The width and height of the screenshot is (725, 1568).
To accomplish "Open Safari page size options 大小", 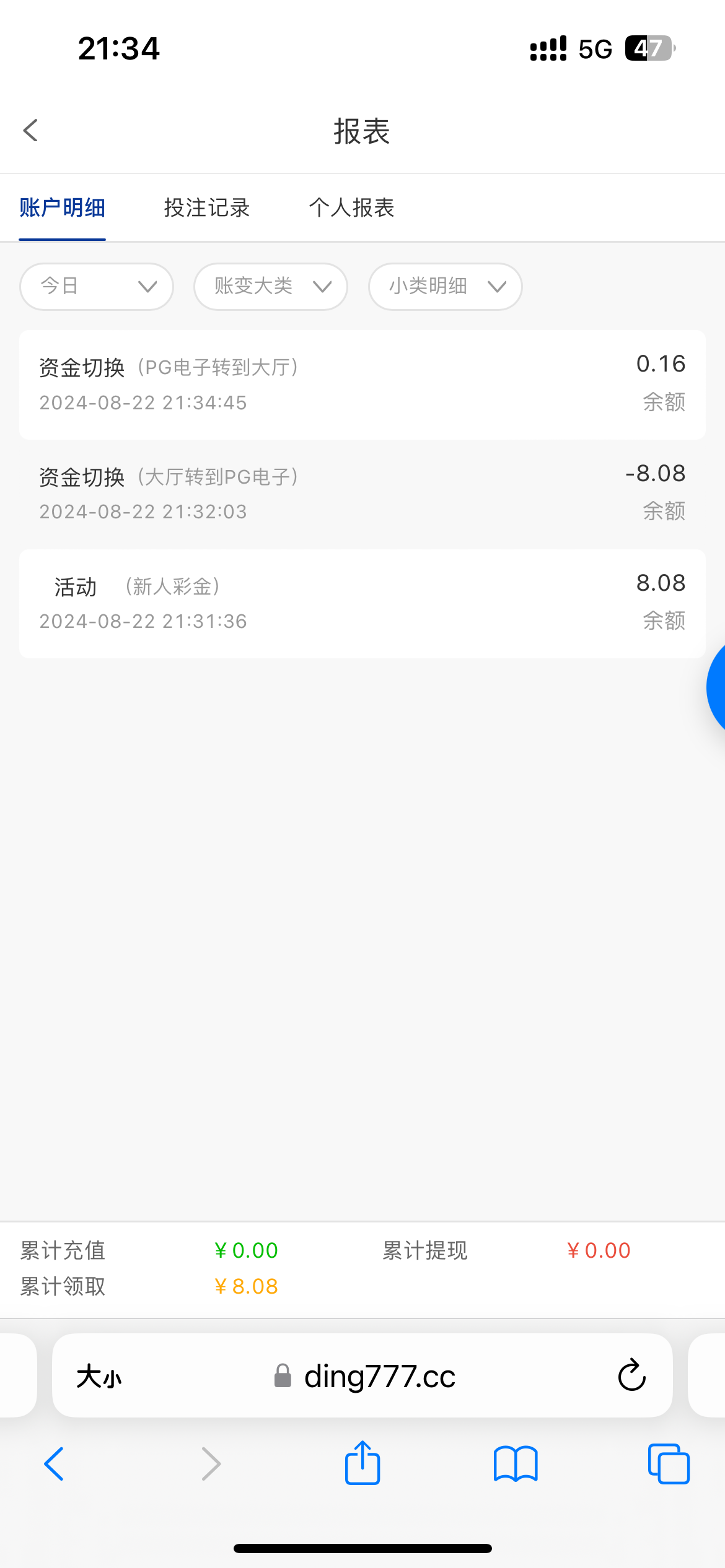I will tap(99, 1377).
